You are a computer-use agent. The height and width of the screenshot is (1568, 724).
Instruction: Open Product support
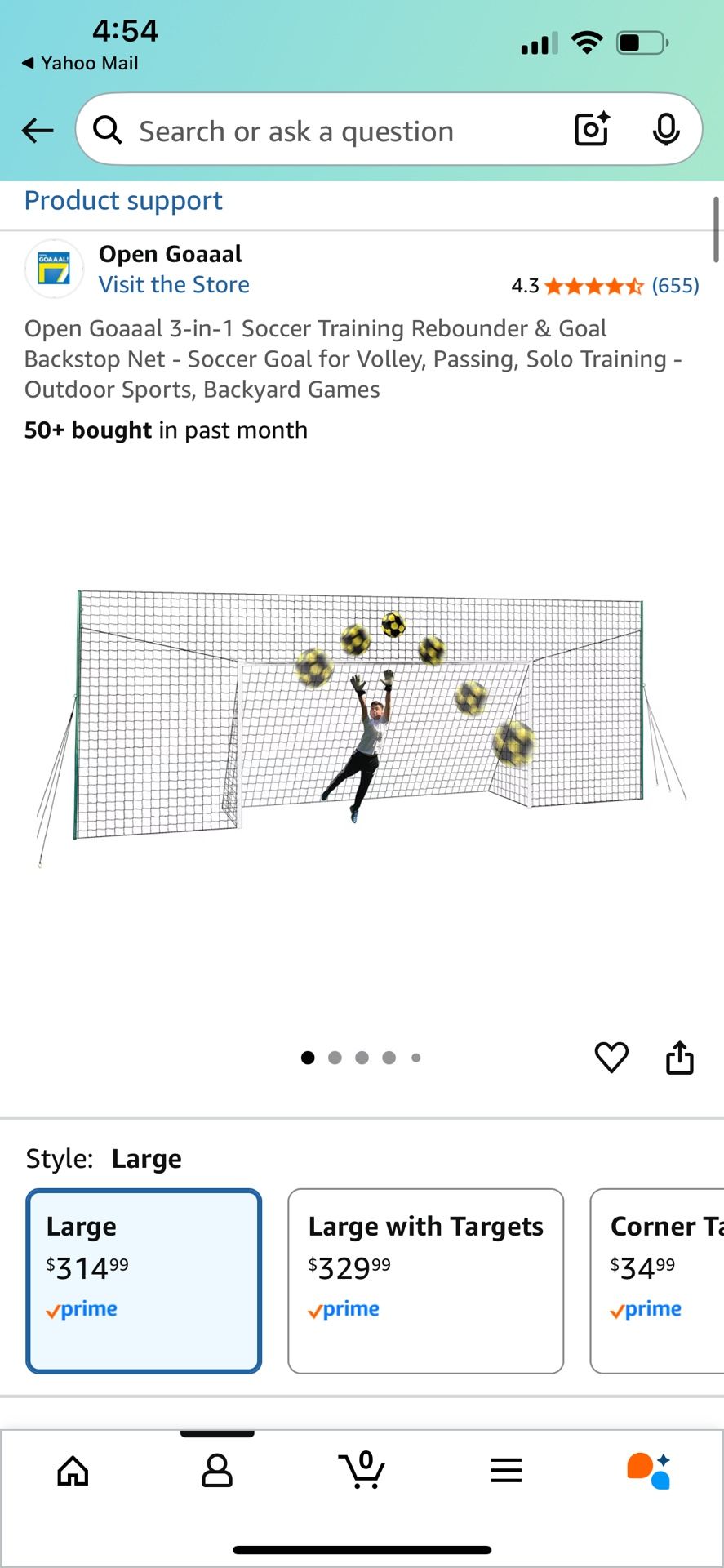(122, 200)
